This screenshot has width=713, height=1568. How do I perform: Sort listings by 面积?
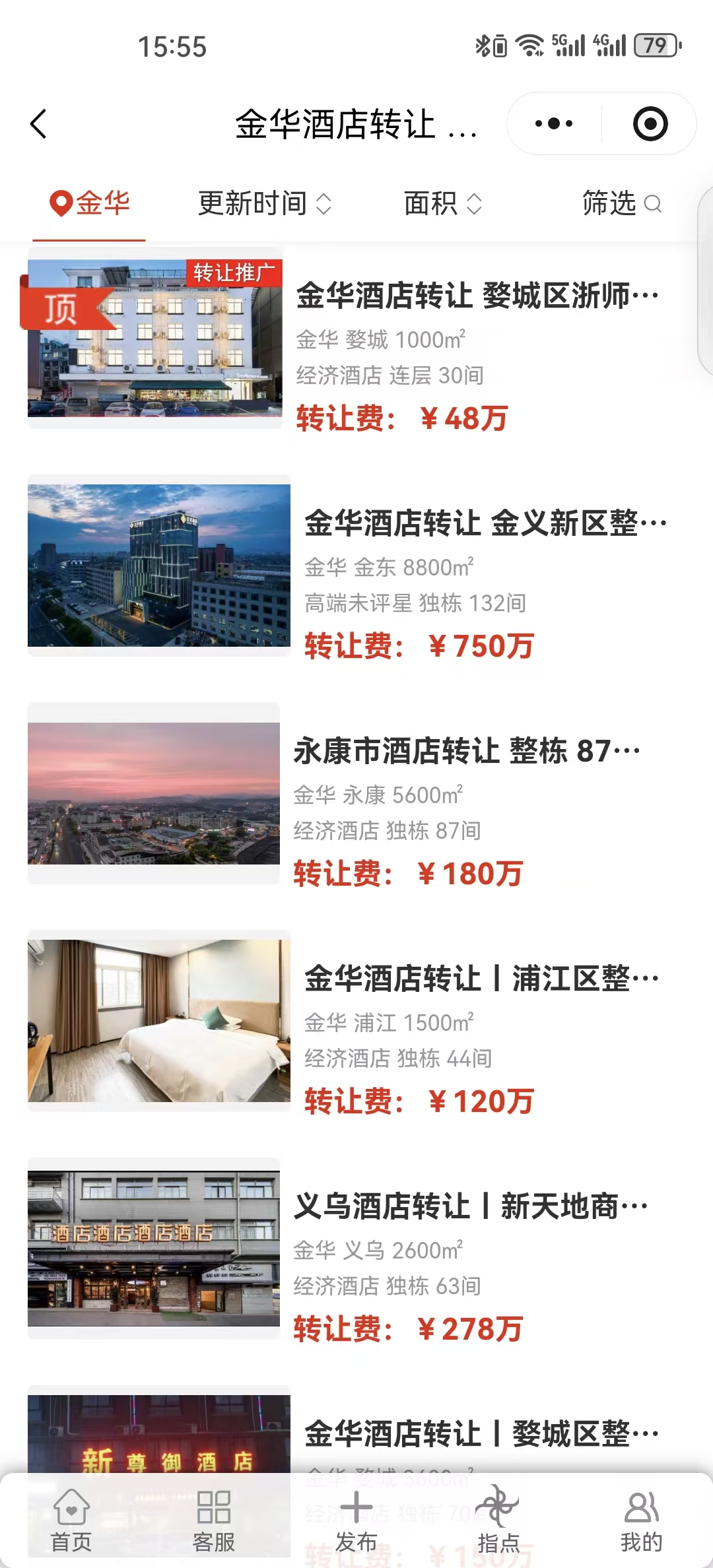(442, 203)
